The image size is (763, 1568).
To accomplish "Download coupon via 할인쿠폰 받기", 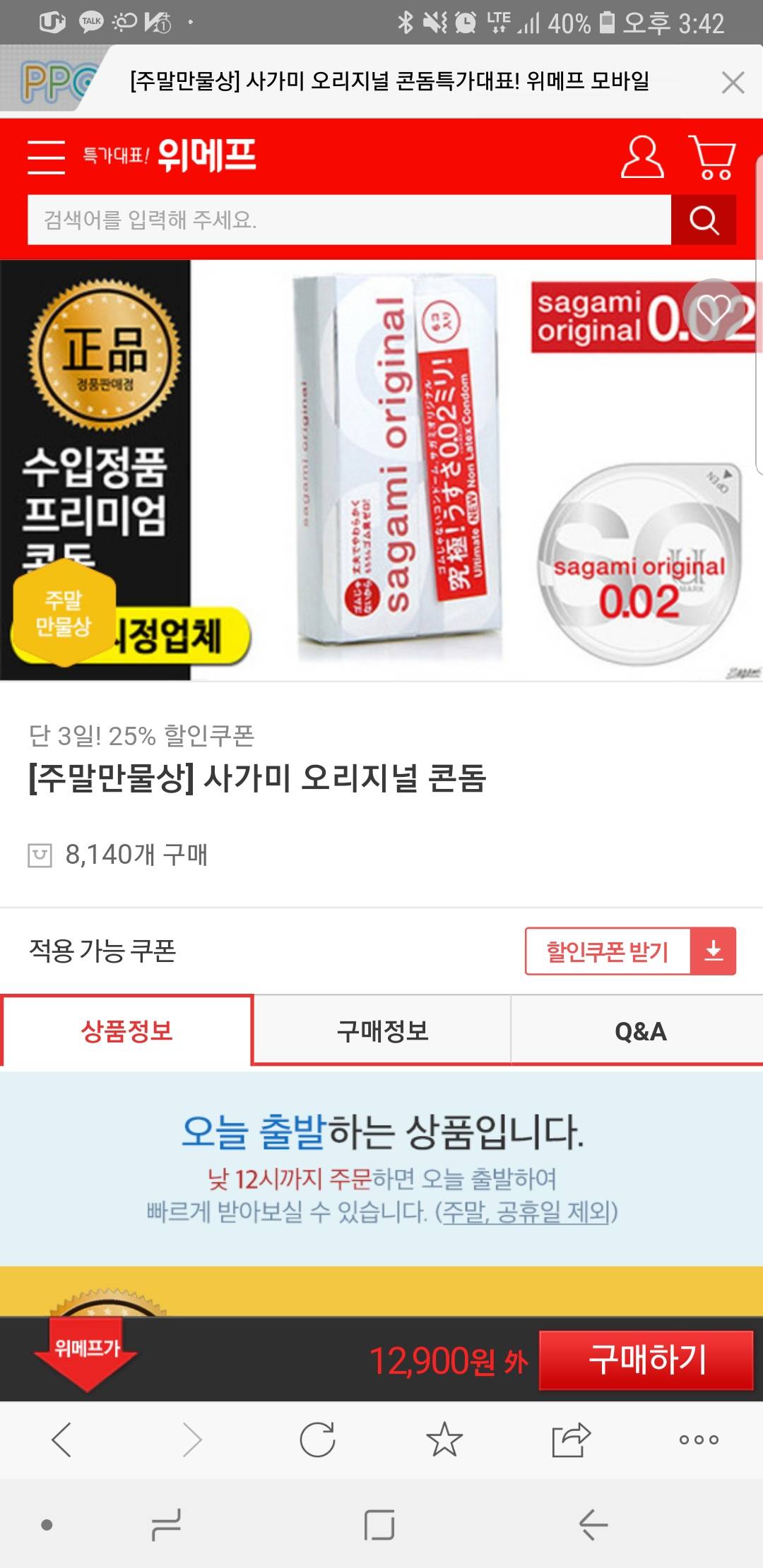I will tap(629, 951).
